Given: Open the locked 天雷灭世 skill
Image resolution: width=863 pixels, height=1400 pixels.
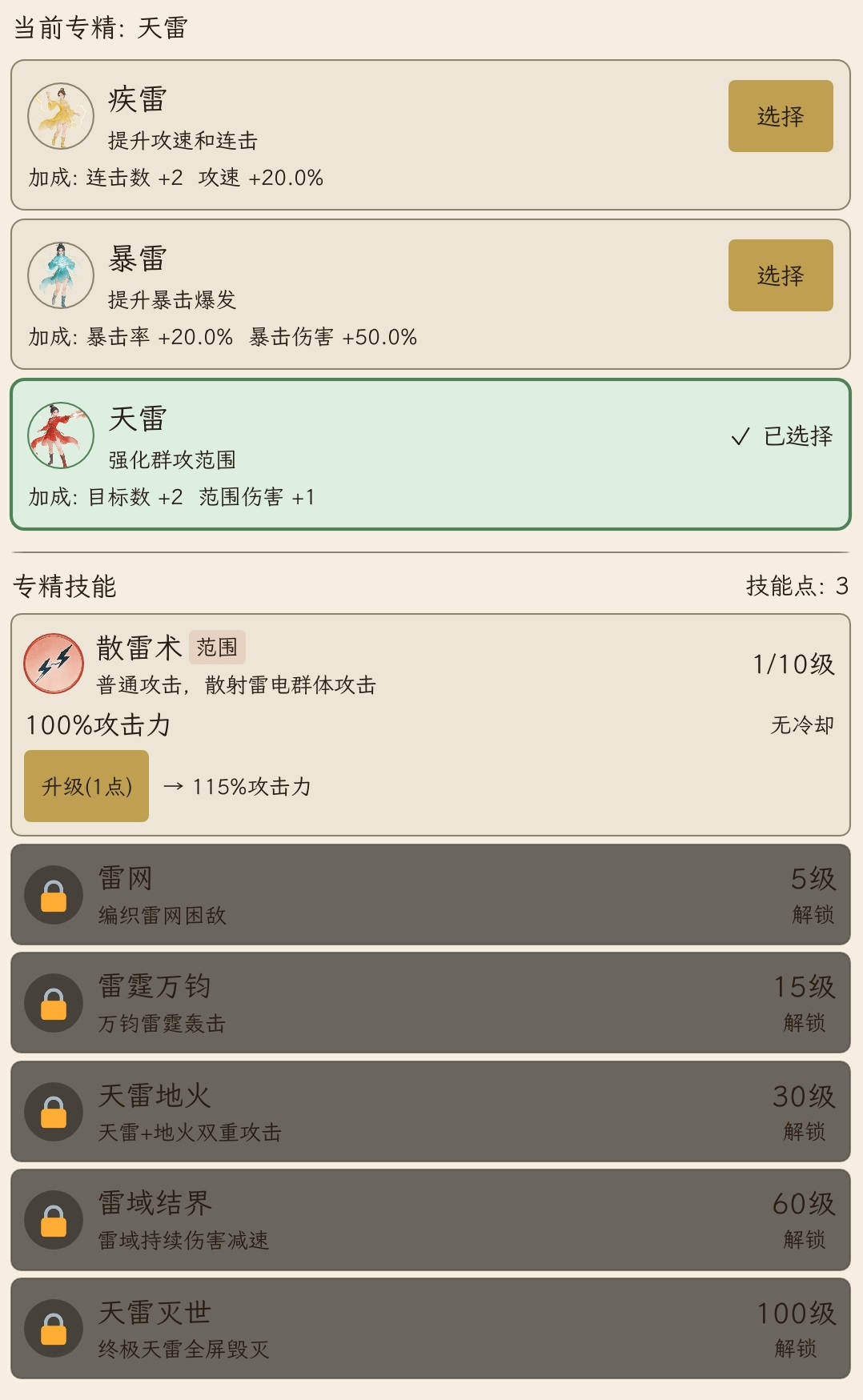Looking at the screenshot, I should tap(430, 1329).
